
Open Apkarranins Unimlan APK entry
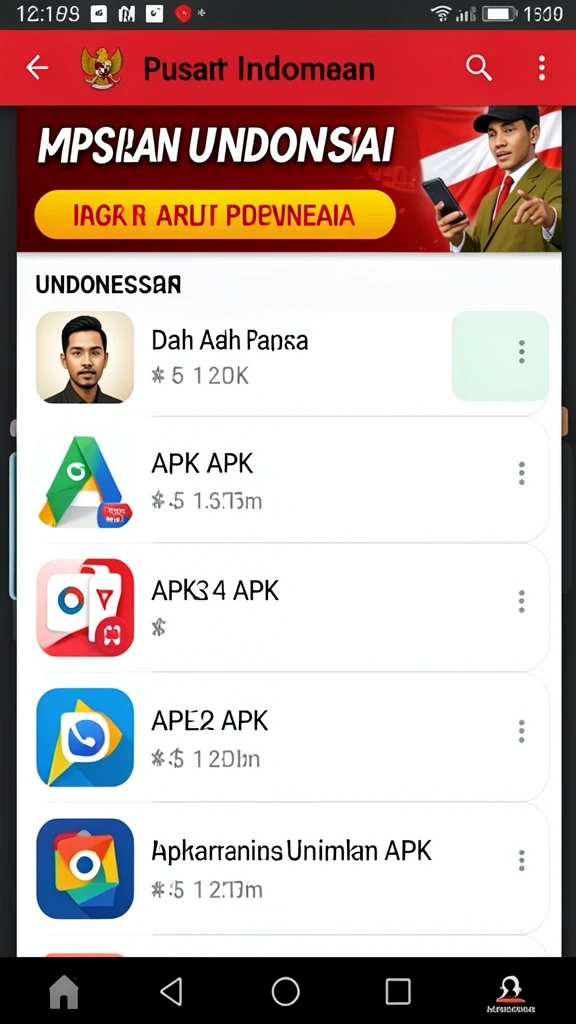tap(282, 868)
